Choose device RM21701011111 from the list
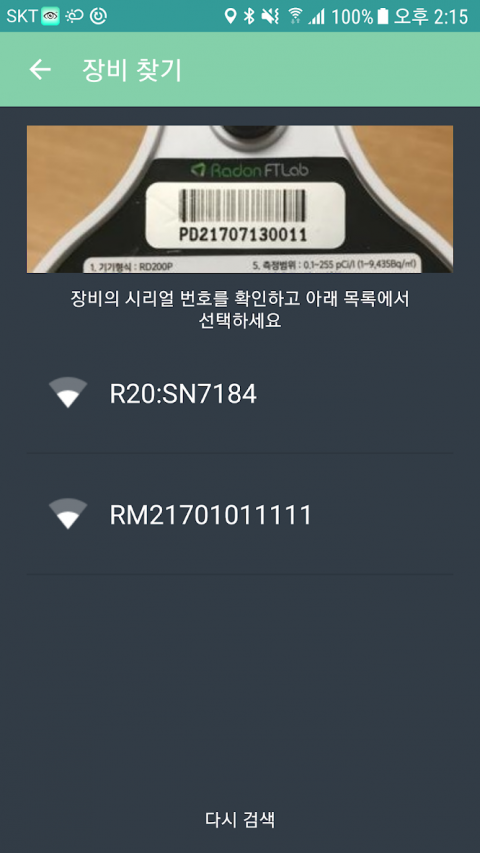 [239, 514]
